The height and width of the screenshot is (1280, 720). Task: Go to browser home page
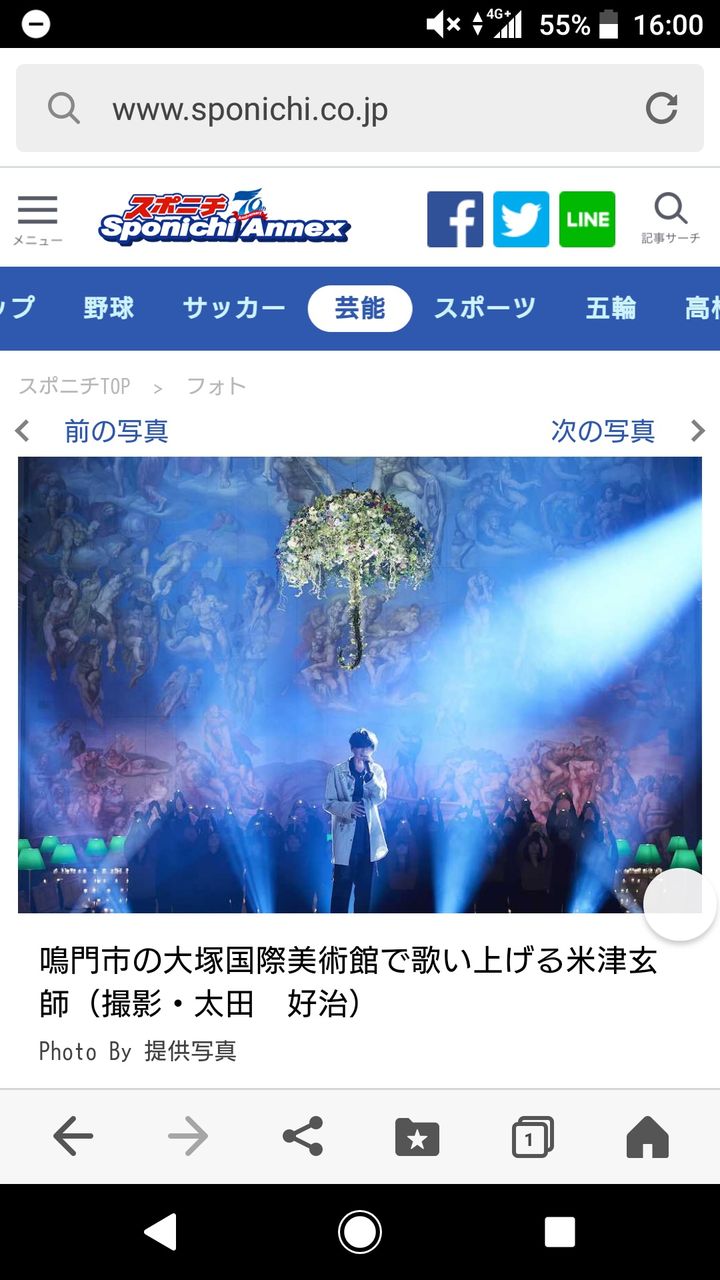click(647, 1137)
